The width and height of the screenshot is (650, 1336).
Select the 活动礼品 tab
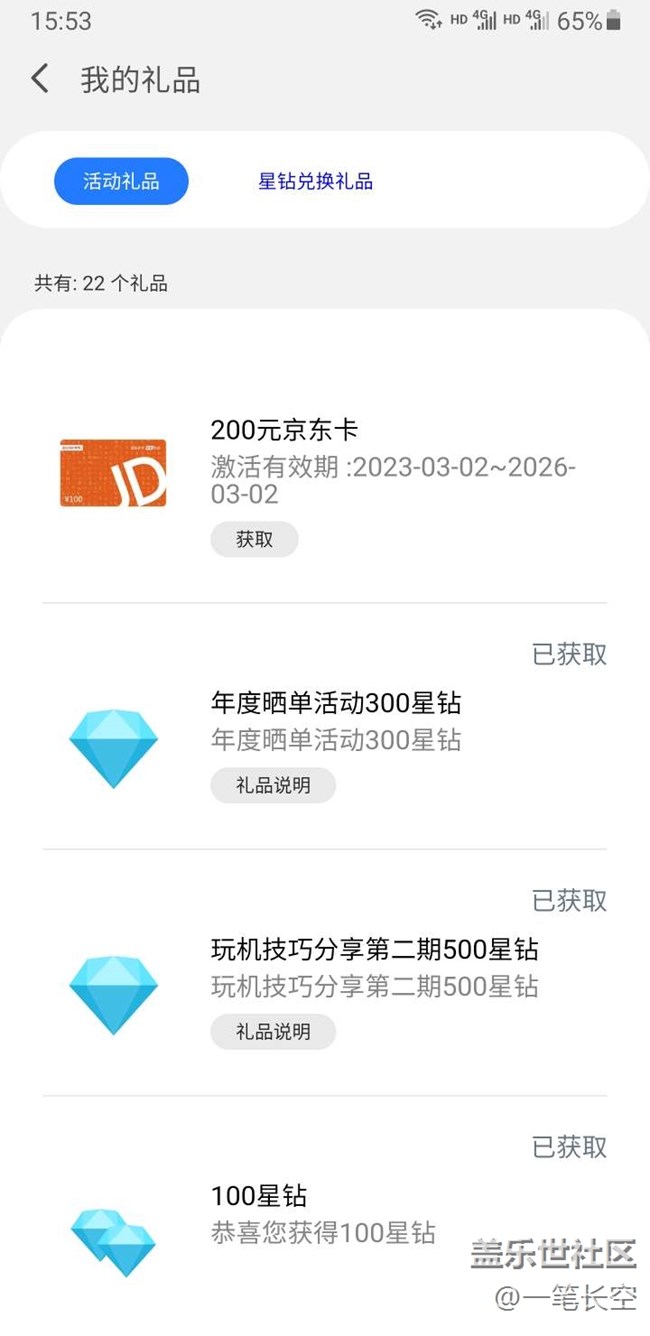(x=121, y=182)
